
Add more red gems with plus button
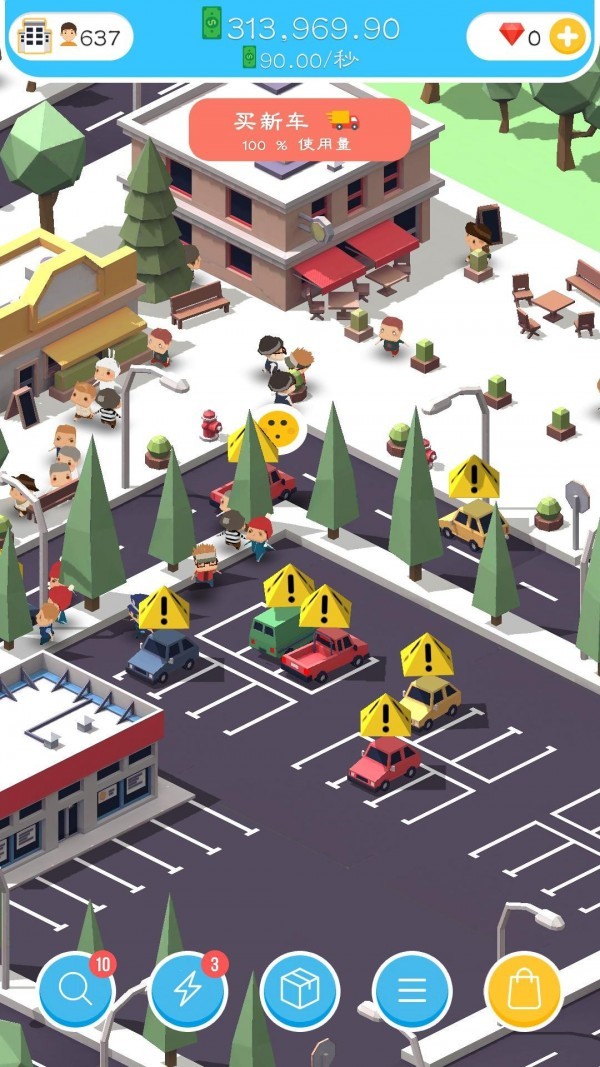[x=566, y=38]
